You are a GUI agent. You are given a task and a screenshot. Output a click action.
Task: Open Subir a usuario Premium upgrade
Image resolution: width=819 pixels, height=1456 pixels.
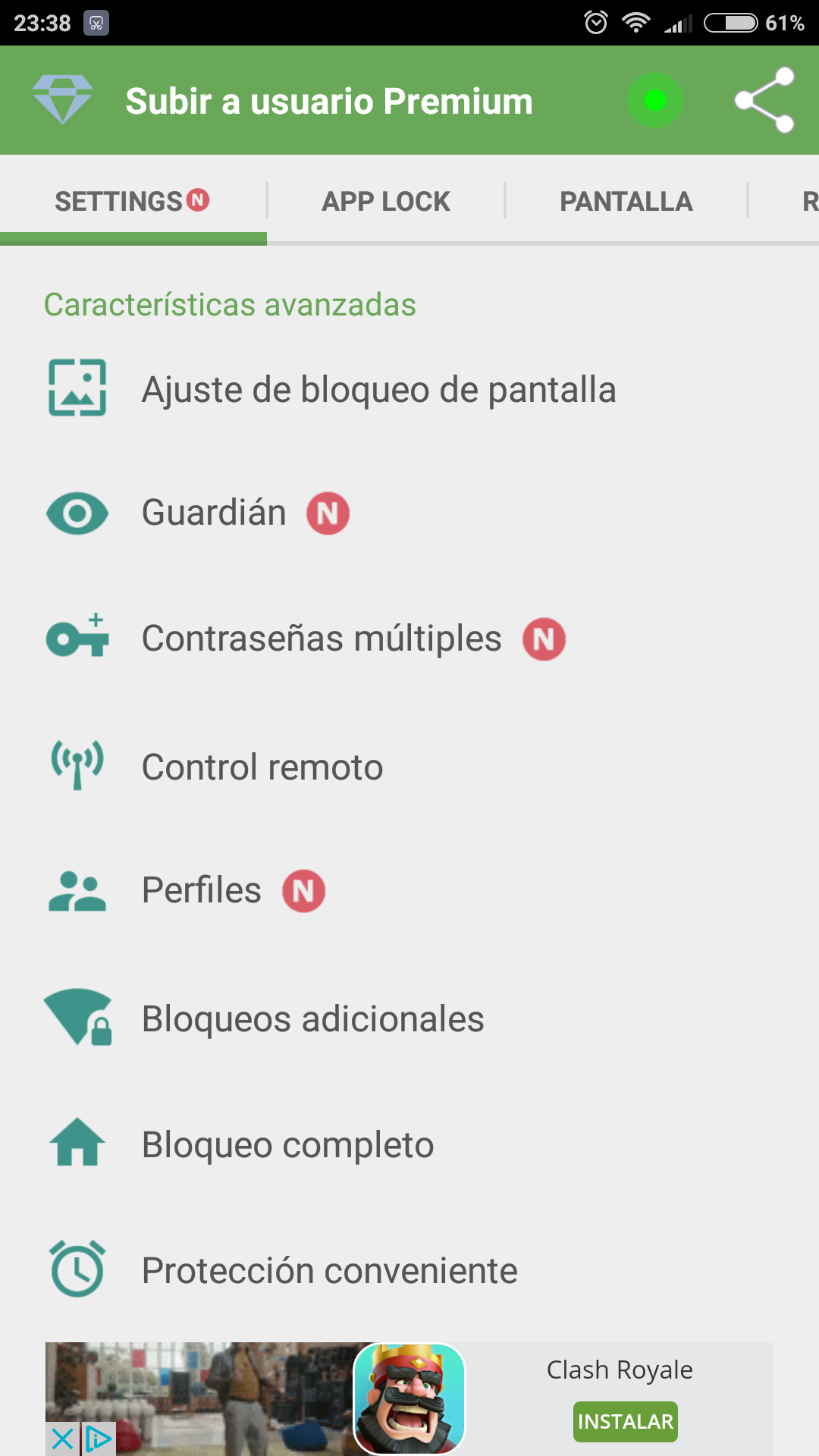329,102
